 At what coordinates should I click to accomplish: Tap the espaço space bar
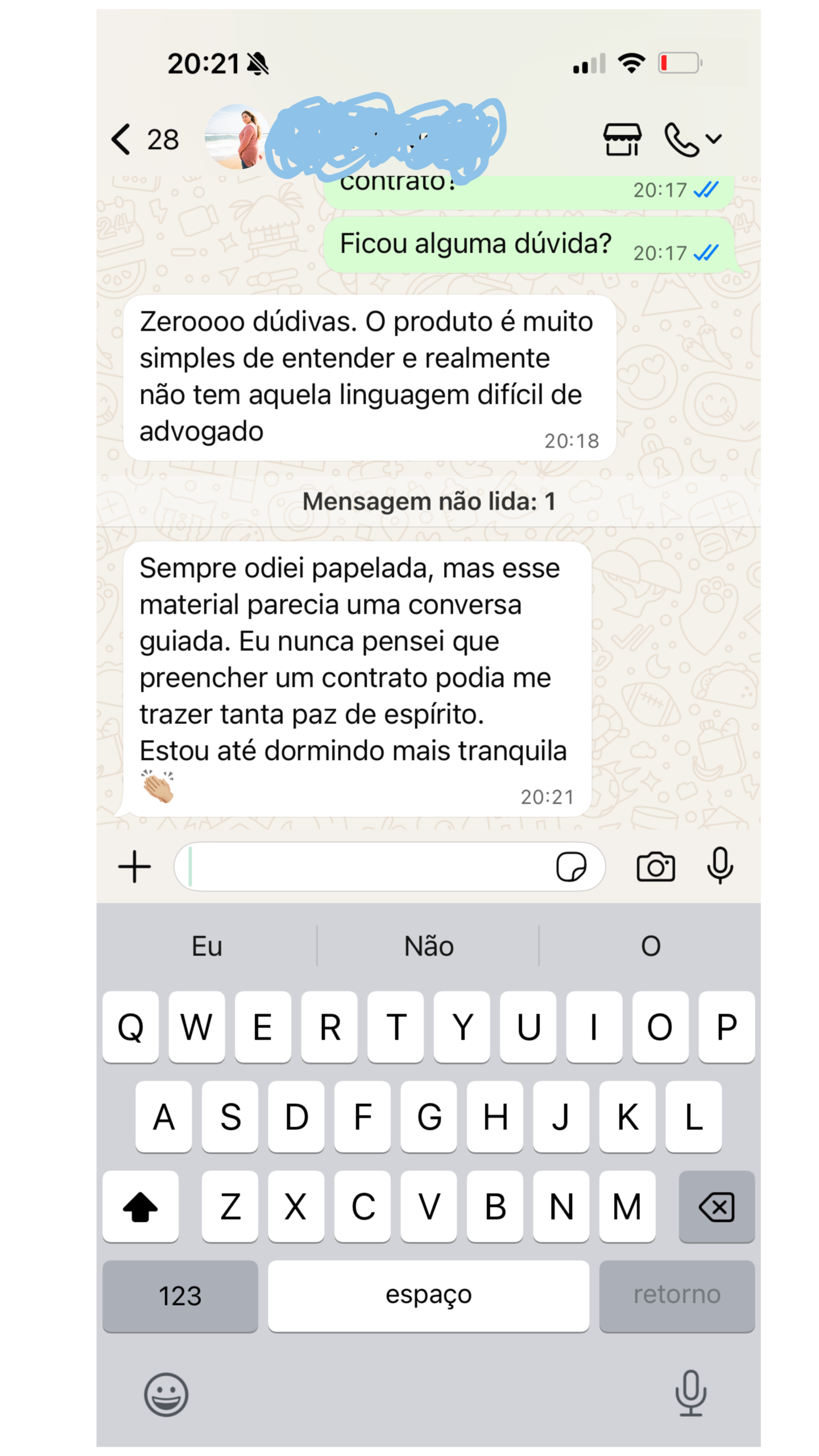pos(429,1296)
